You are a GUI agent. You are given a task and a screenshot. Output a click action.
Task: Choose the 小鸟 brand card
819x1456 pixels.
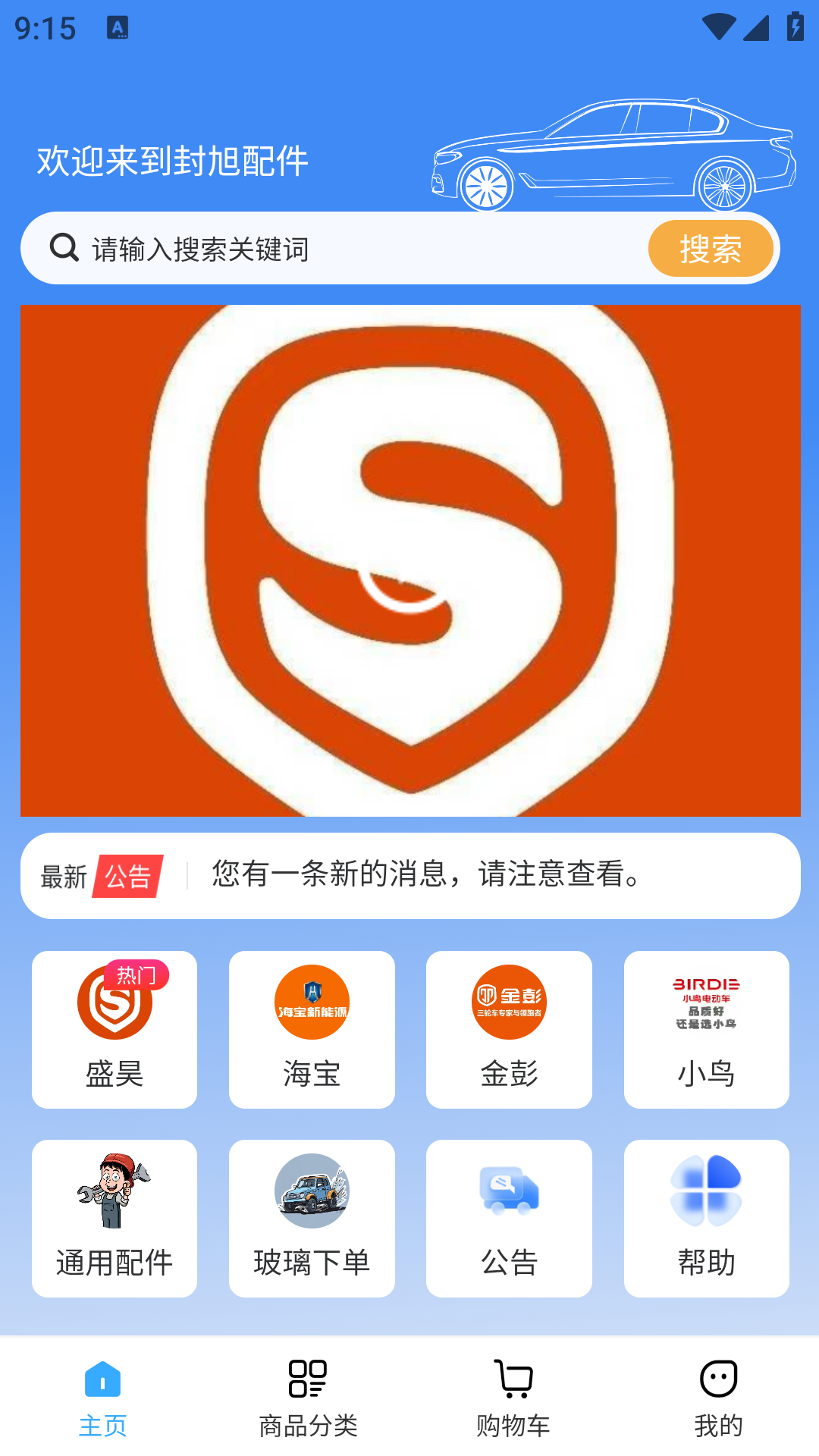tap(706, 1029)
